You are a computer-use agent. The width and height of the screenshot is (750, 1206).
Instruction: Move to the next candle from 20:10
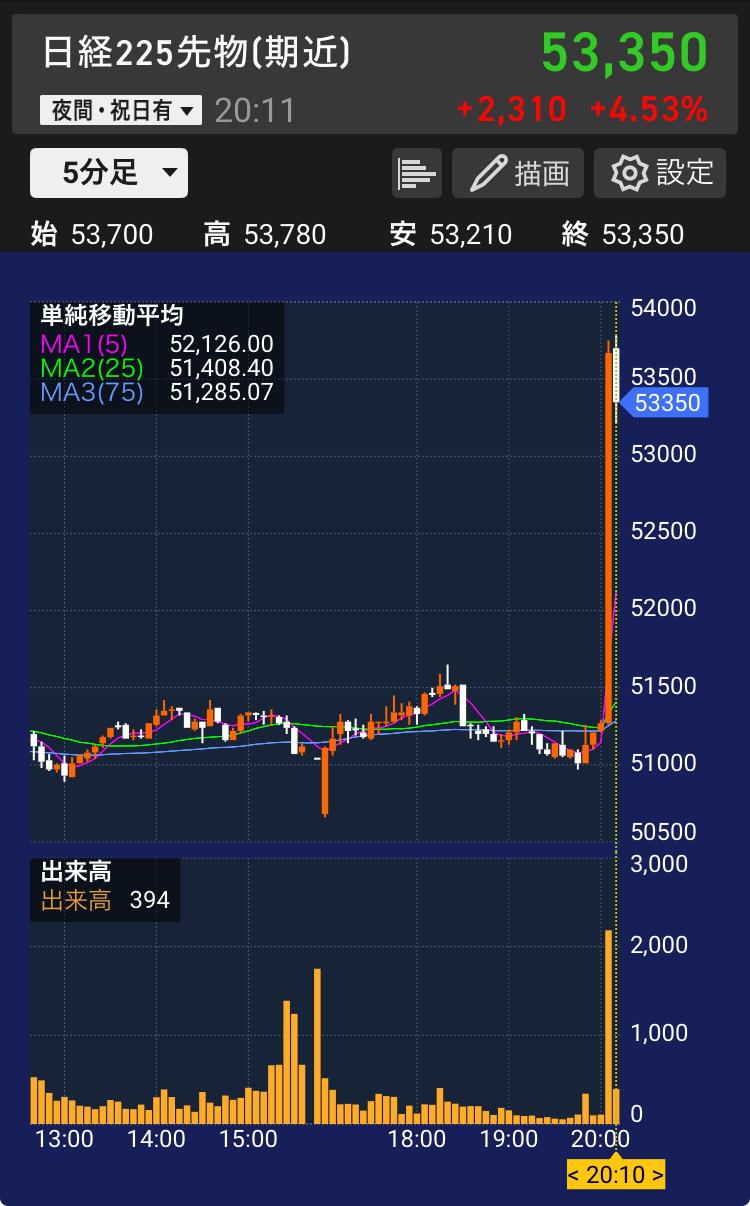(656, 1174)
